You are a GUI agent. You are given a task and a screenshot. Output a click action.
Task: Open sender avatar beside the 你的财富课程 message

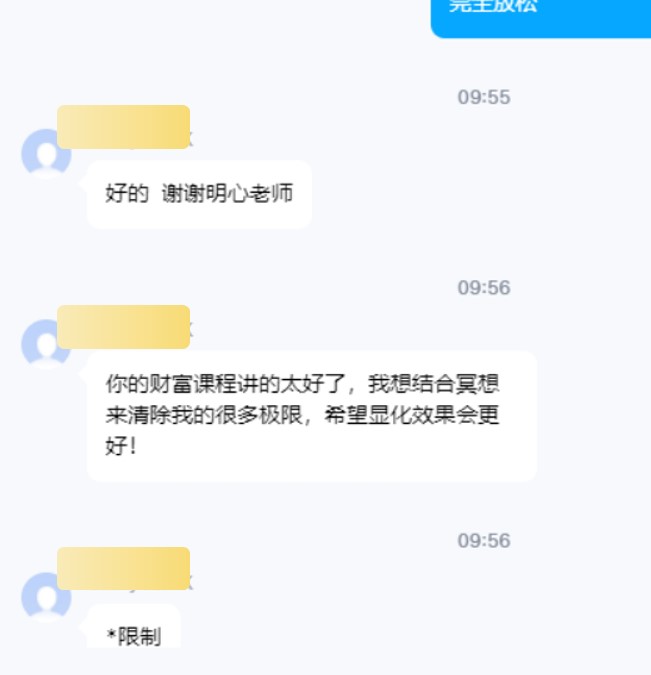[46, 344]
